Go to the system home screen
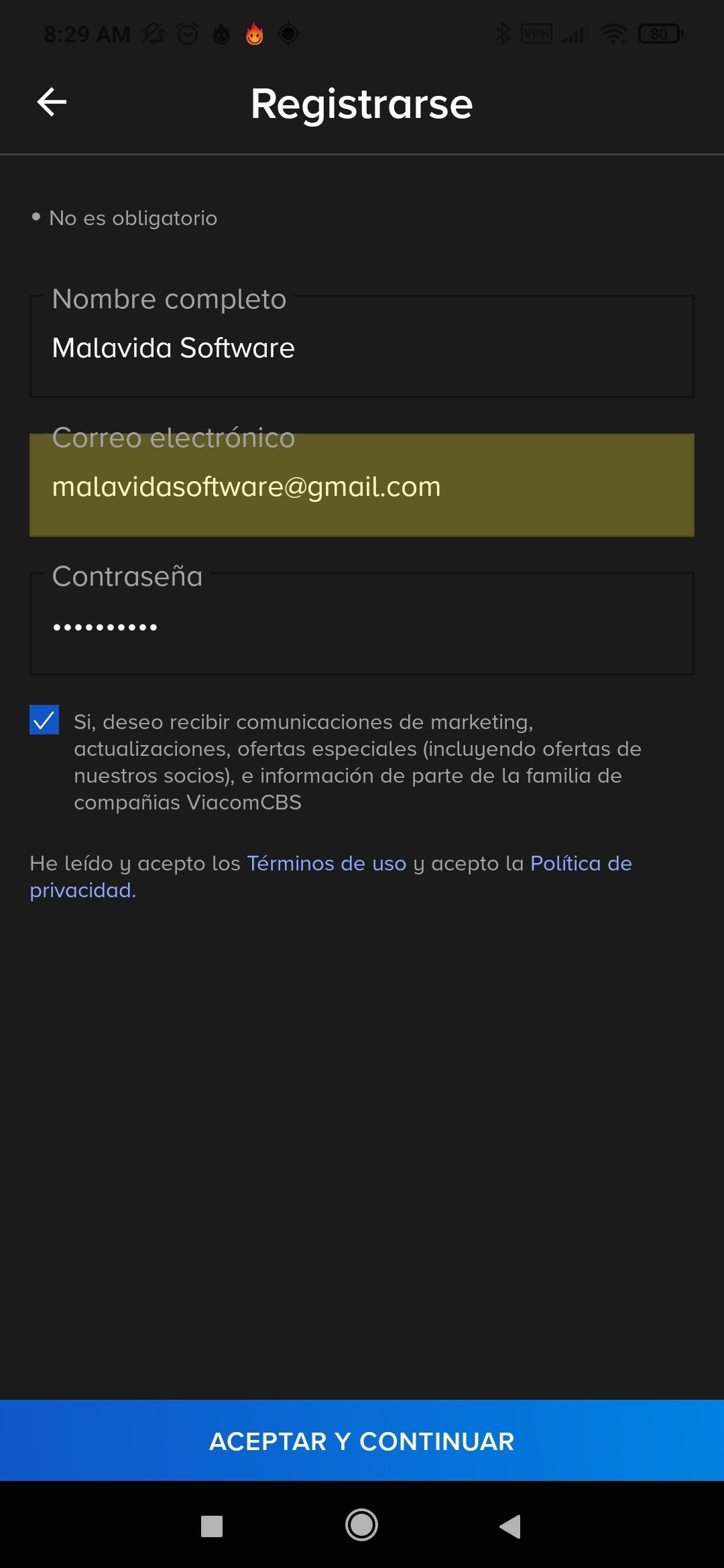Image resolution: width=724 pixels, height=1568 pixels. click(x=361, y=1525)
